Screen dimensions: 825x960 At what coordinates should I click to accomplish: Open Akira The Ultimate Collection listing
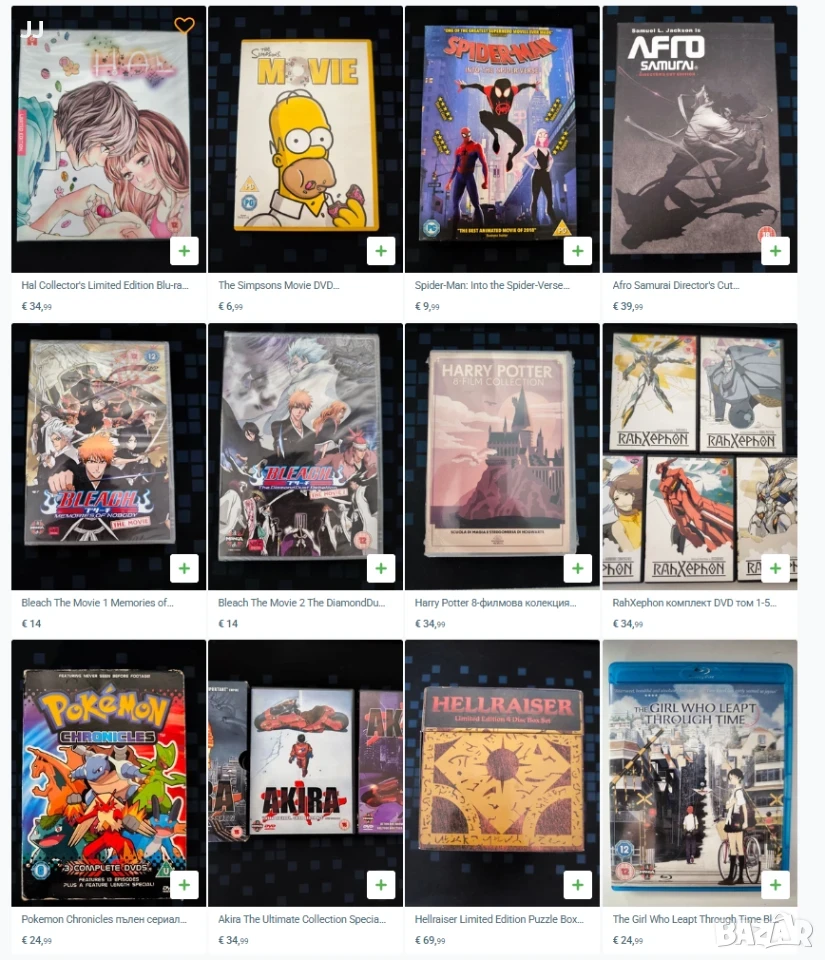302,919
